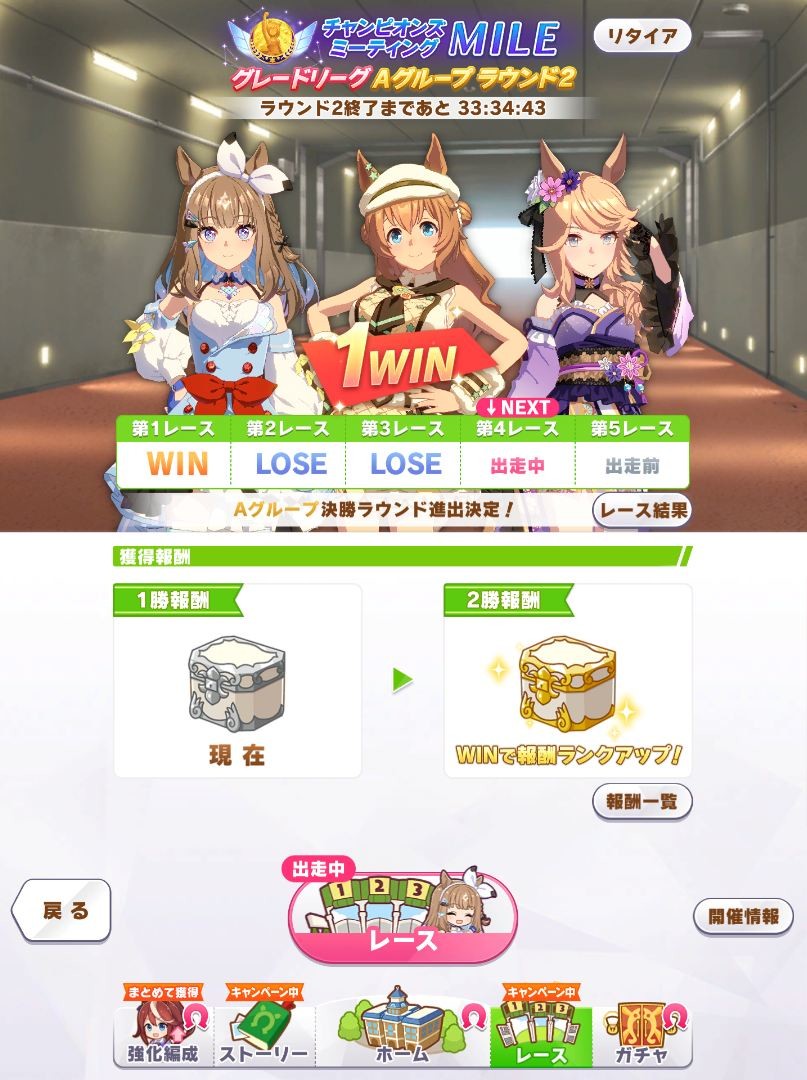Open 開催情報 event information

click(x=744, y=916)
